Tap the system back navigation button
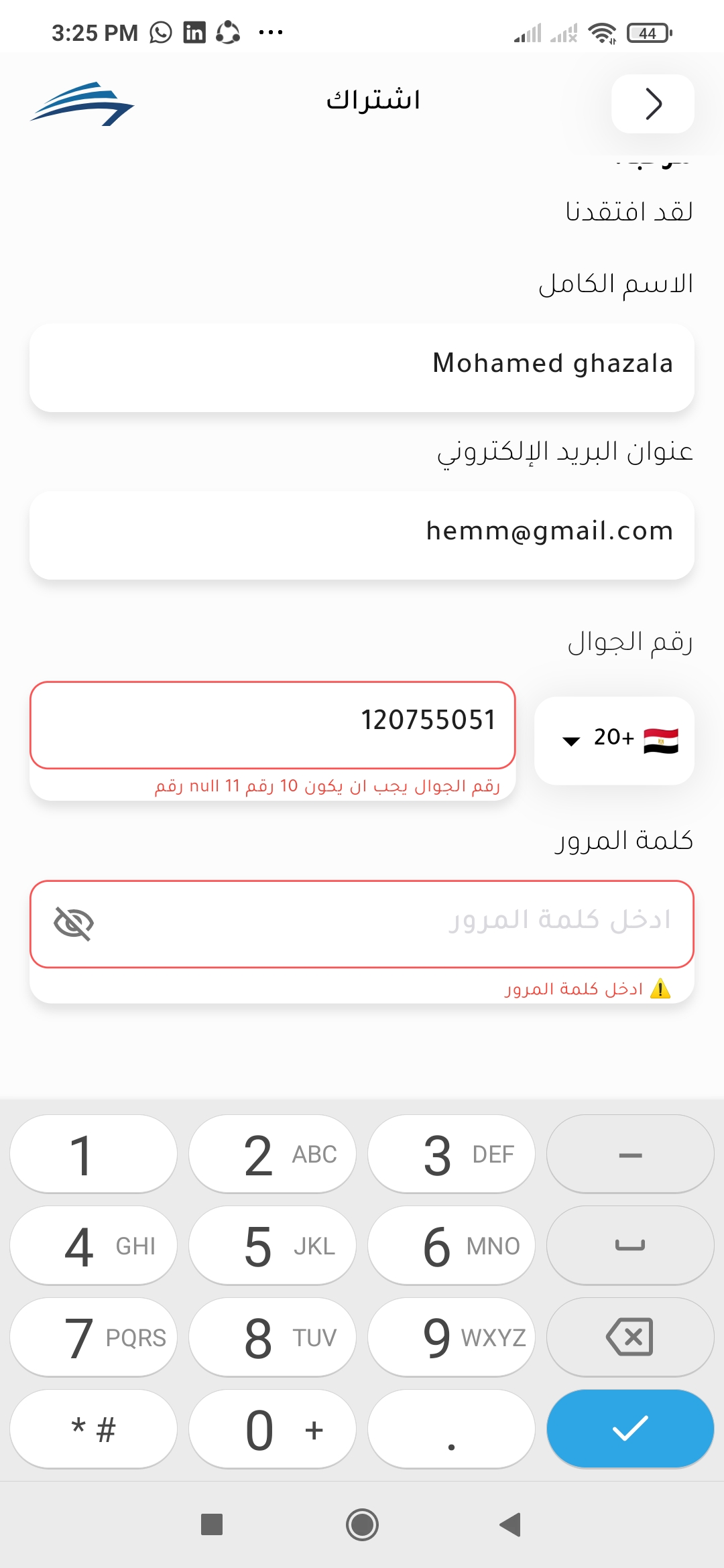This screenshot has height=1568, width=724. click(511, 1524)
